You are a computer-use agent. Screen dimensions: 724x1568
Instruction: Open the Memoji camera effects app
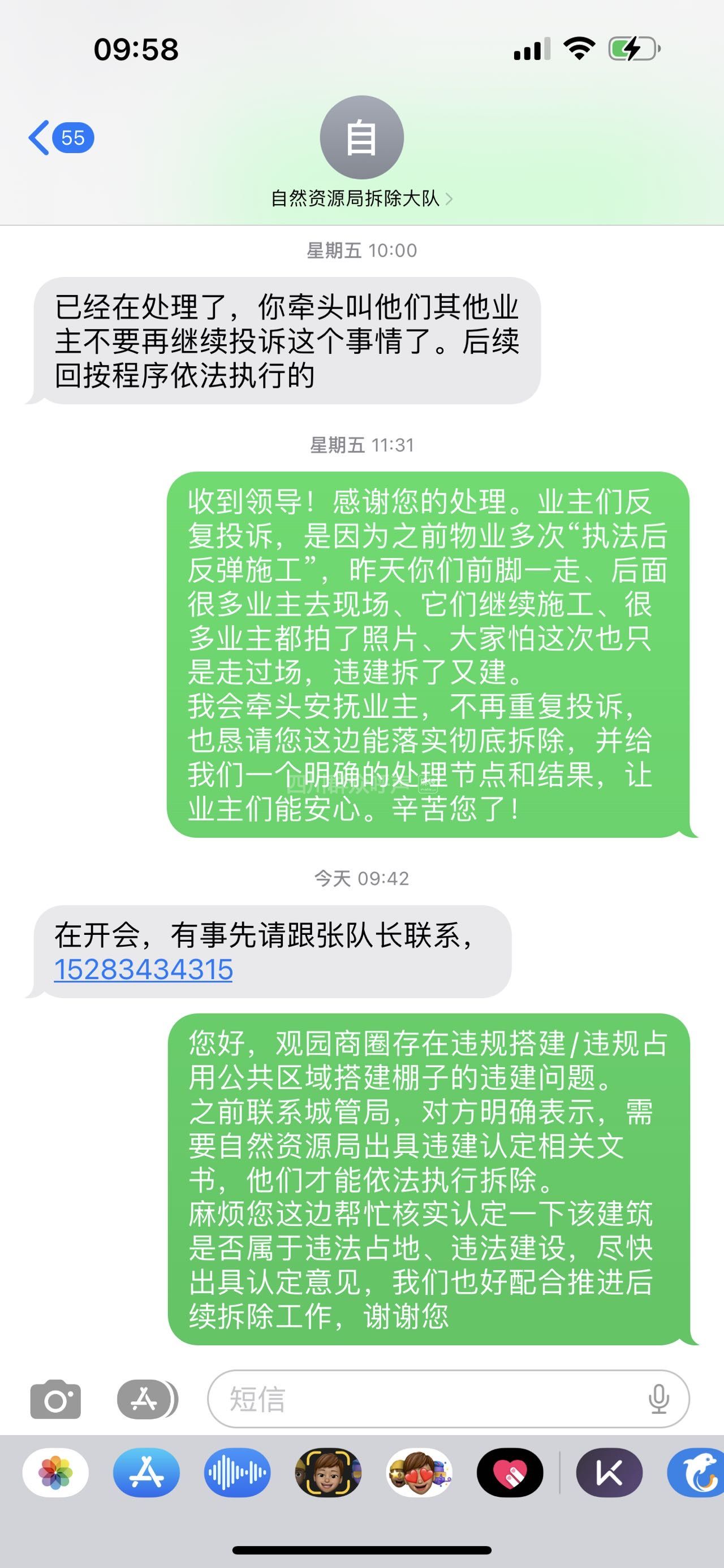(328, 1473)
